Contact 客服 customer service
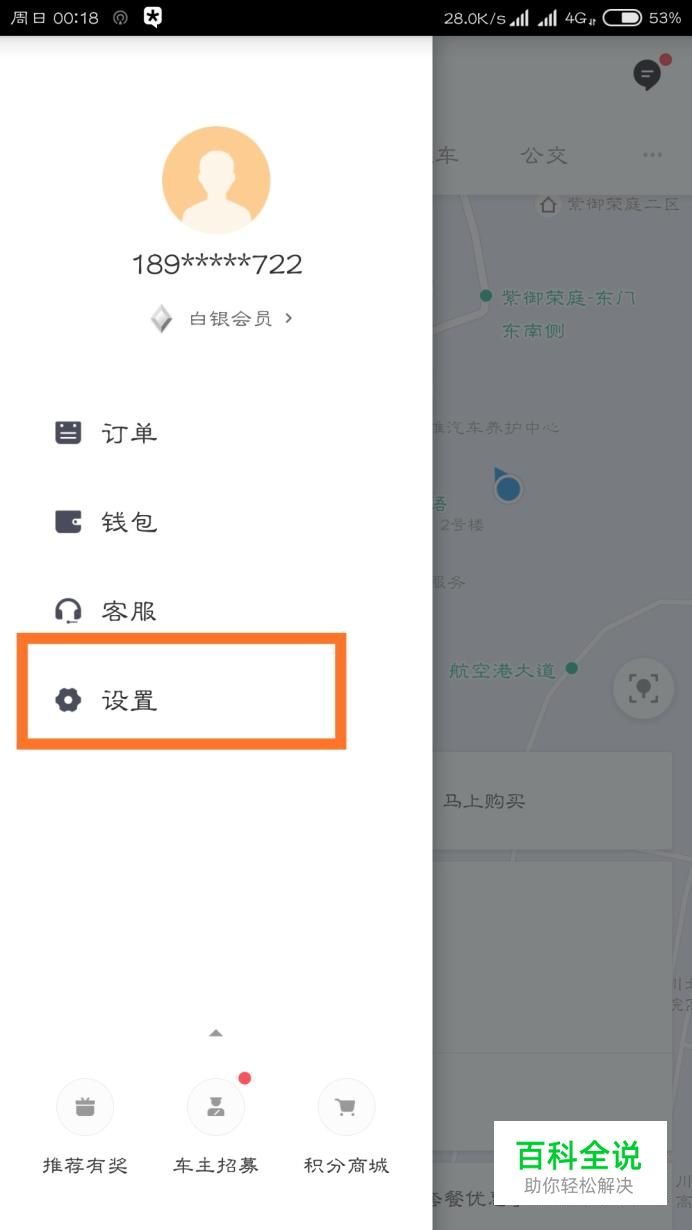 pos(216,610)
